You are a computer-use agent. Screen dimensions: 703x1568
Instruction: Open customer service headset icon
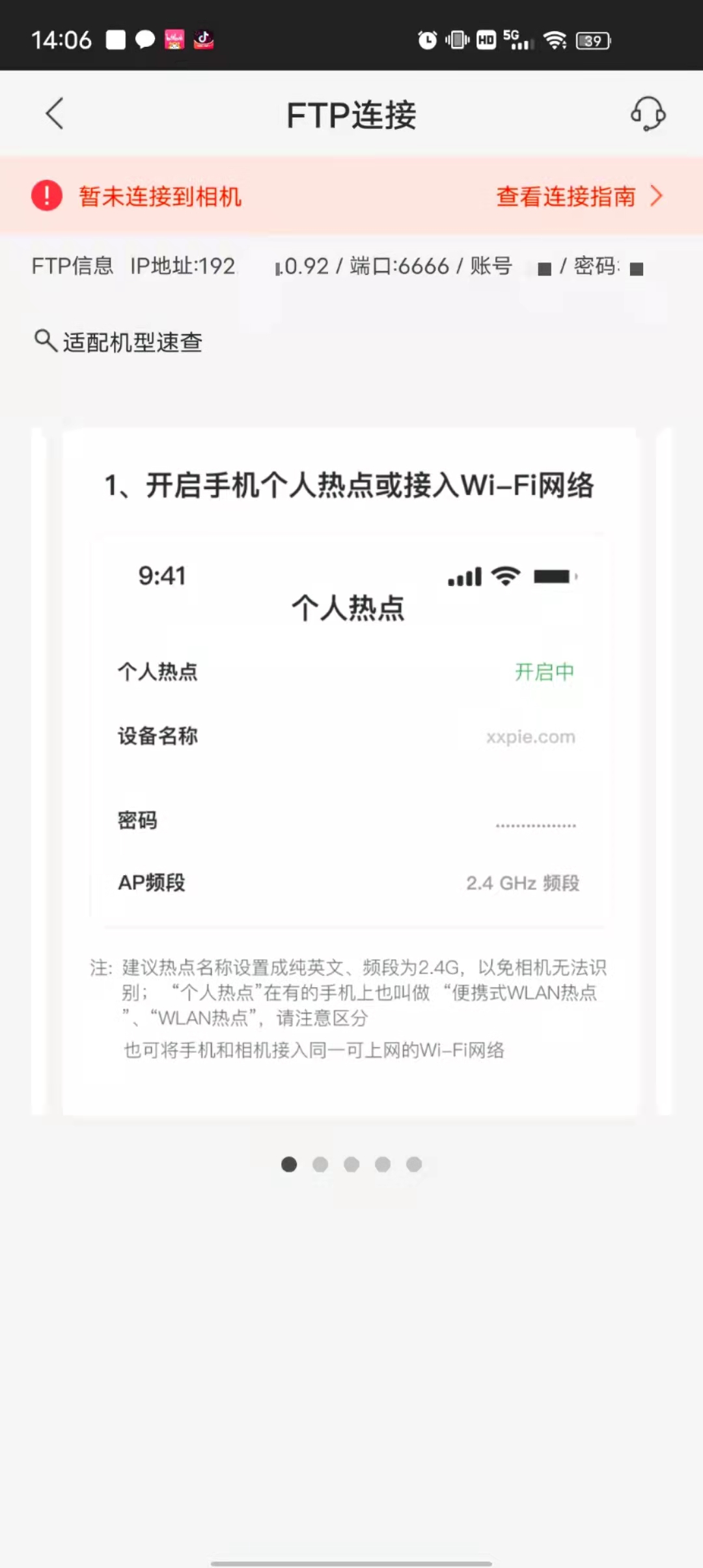click(648, 114)
